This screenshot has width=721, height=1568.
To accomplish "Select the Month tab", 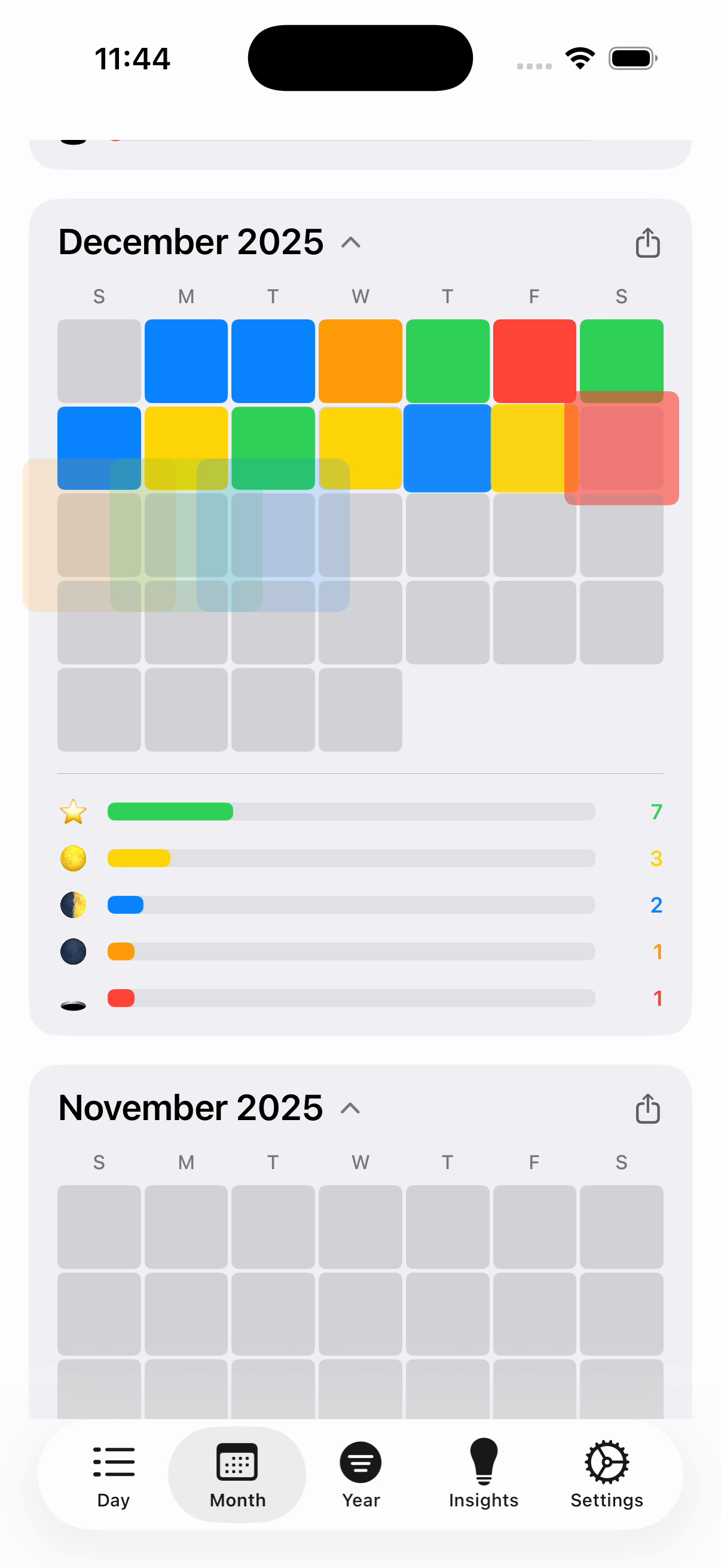I will tap(237, 1474).
